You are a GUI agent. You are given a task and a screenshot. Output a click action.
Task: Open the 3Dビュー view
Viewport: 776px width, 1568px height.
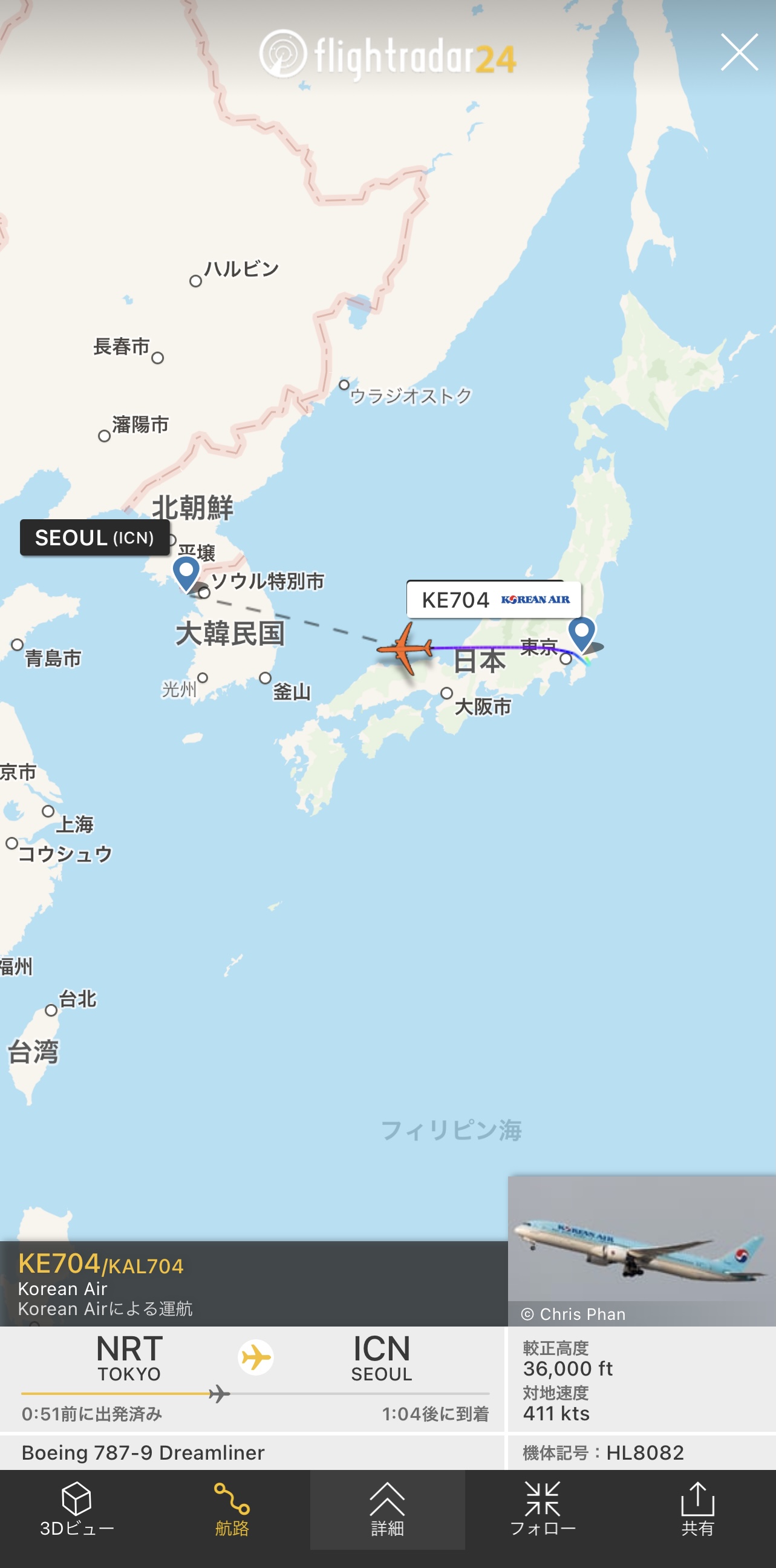coord(77,1509)
